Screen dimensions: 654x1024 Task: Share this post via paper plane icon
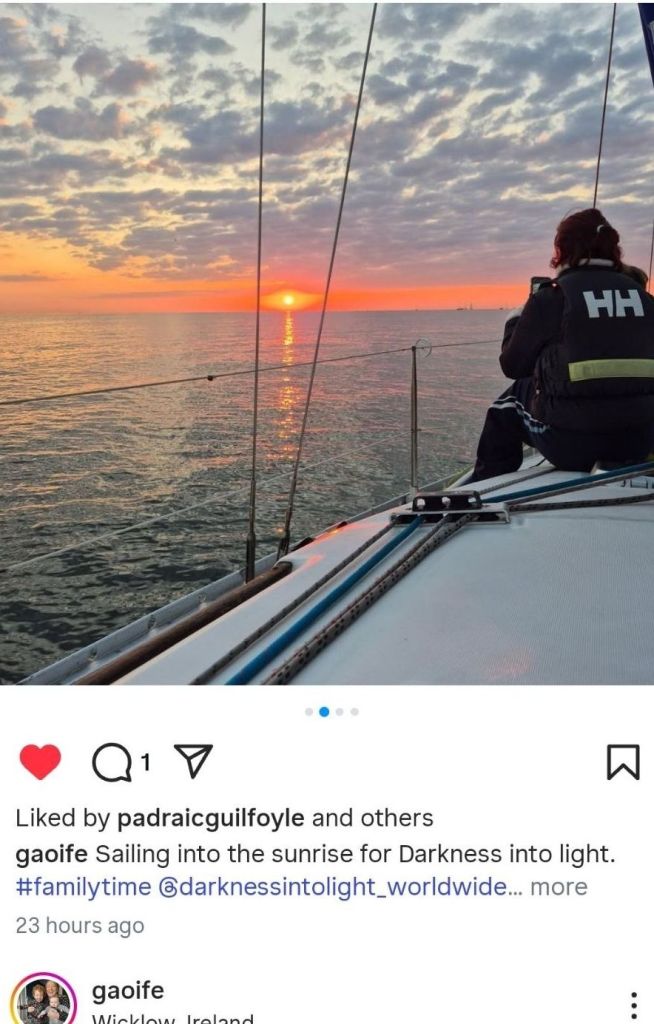[193, 762]
